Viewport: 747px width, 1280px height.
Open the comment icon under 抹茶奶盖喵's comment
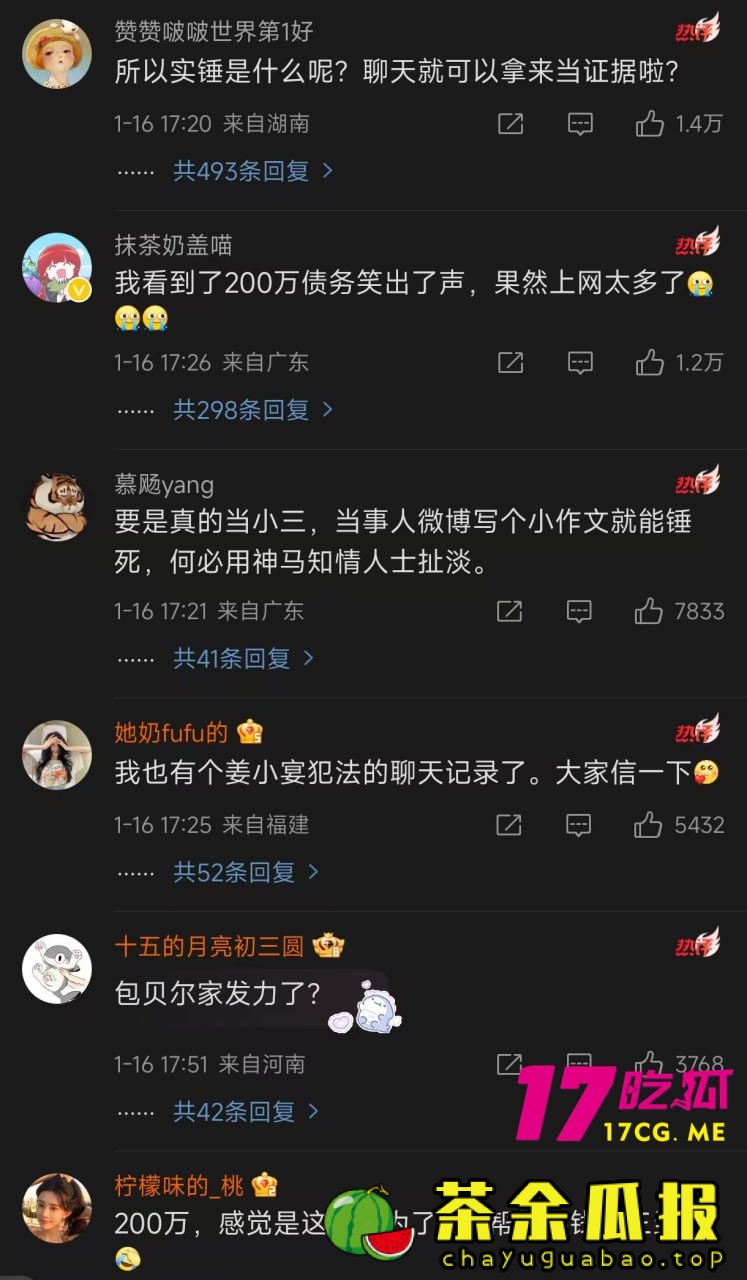580,362
